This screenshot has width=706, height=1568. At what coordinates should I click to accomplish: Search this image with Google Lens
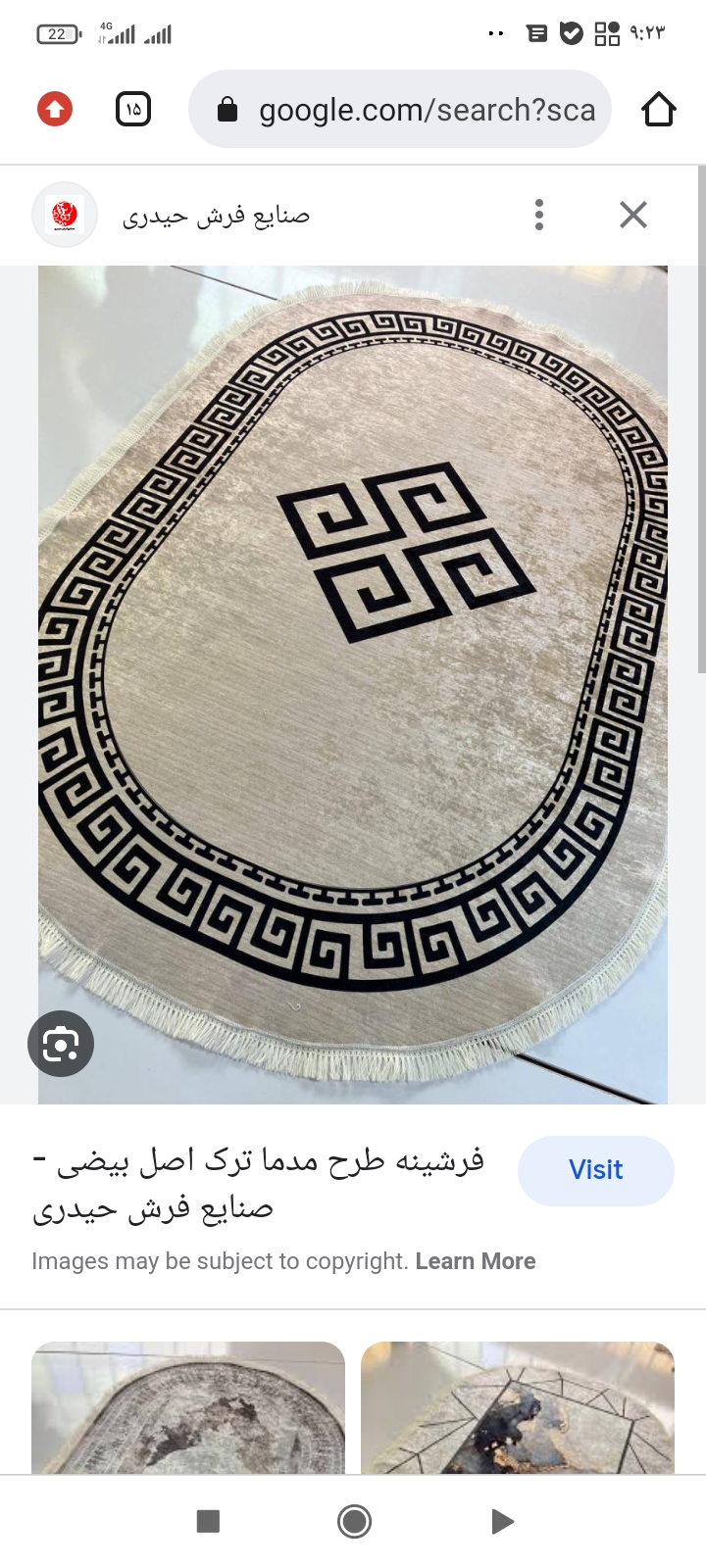coord(61,1044)
